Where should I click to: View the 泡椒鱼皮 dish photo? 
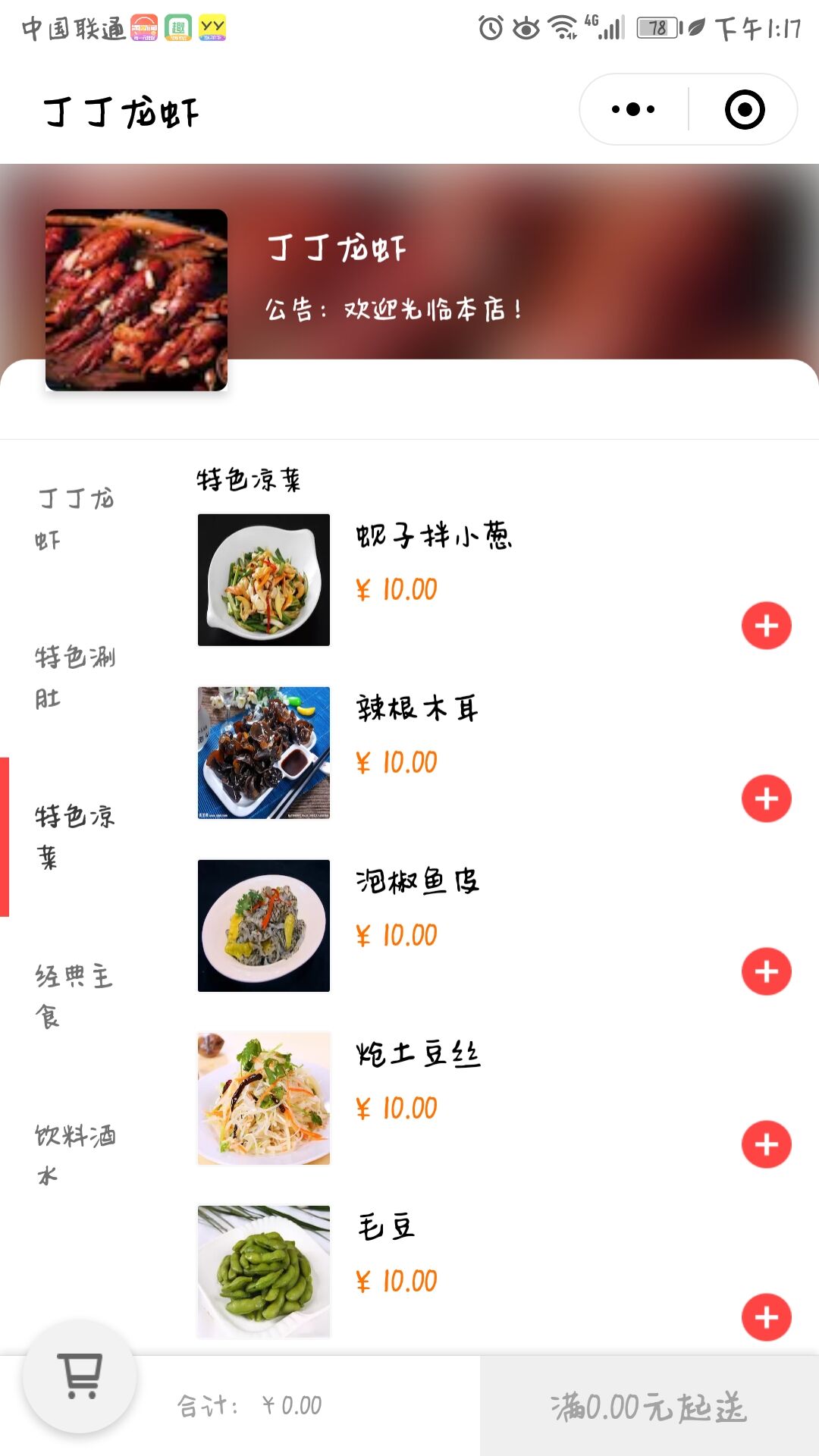264,926
